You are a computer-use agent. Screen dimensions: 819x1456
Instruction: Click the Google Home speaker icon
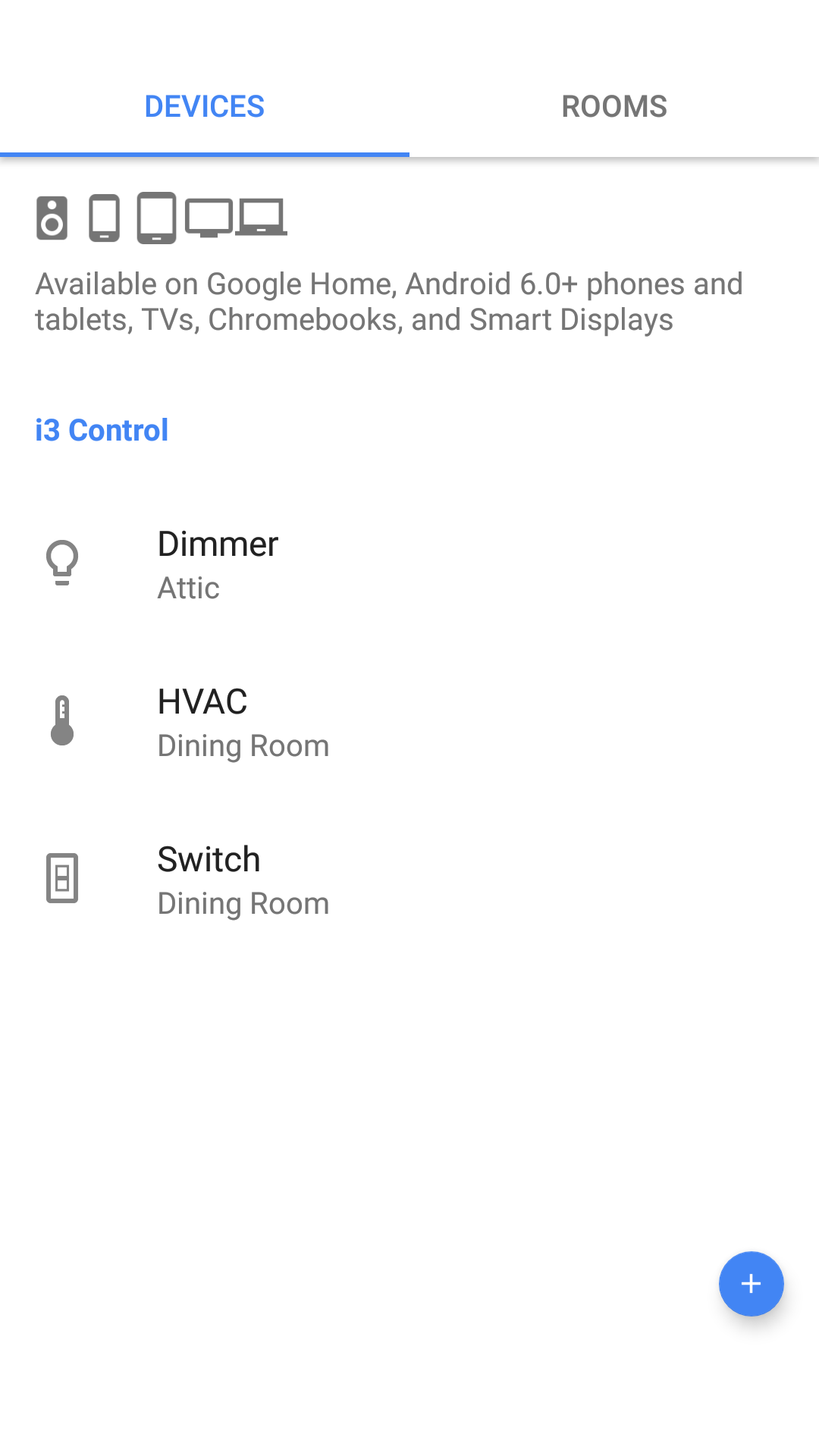51,218
